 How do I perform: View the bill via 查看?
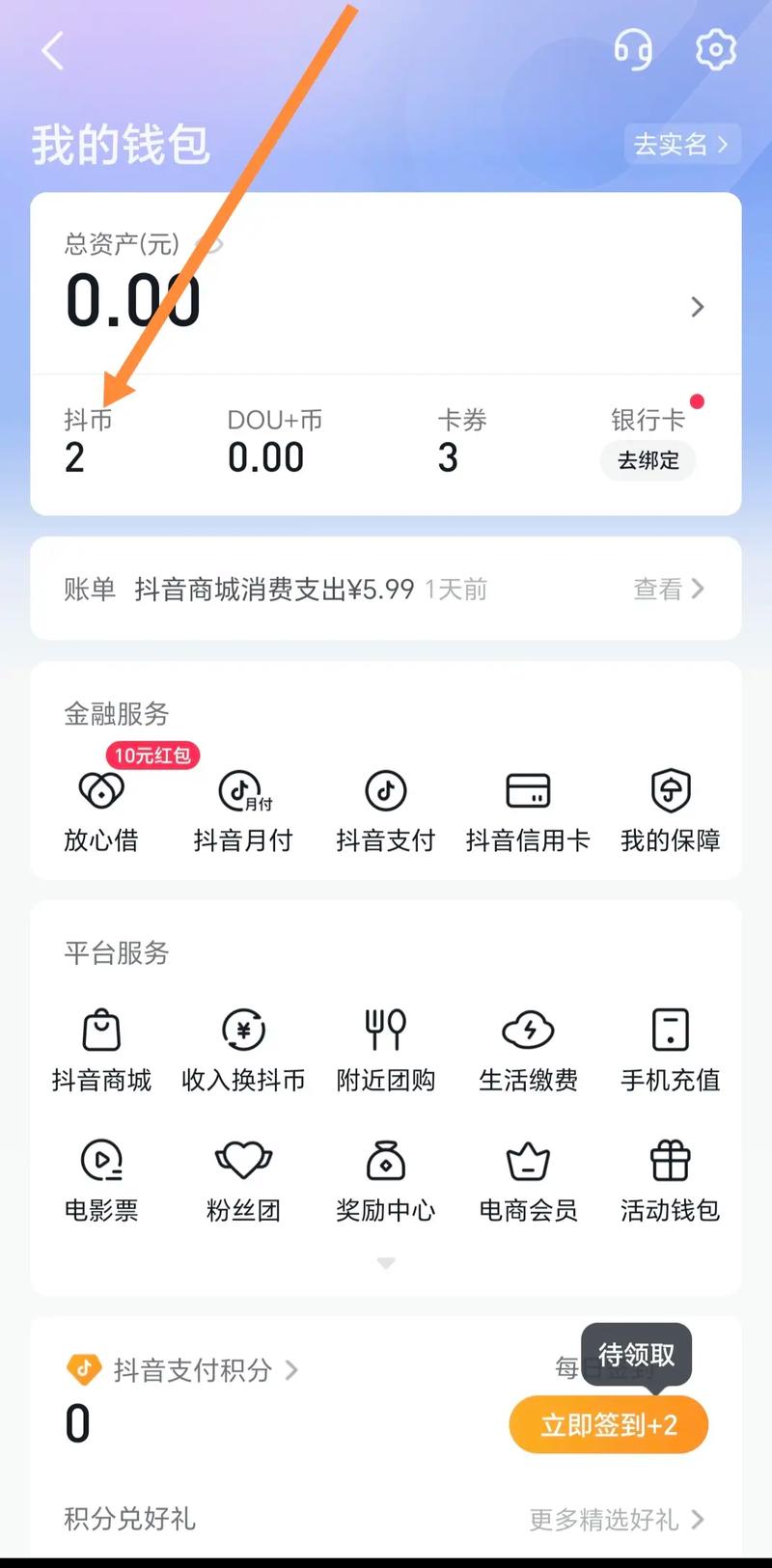tap(669, 589)
